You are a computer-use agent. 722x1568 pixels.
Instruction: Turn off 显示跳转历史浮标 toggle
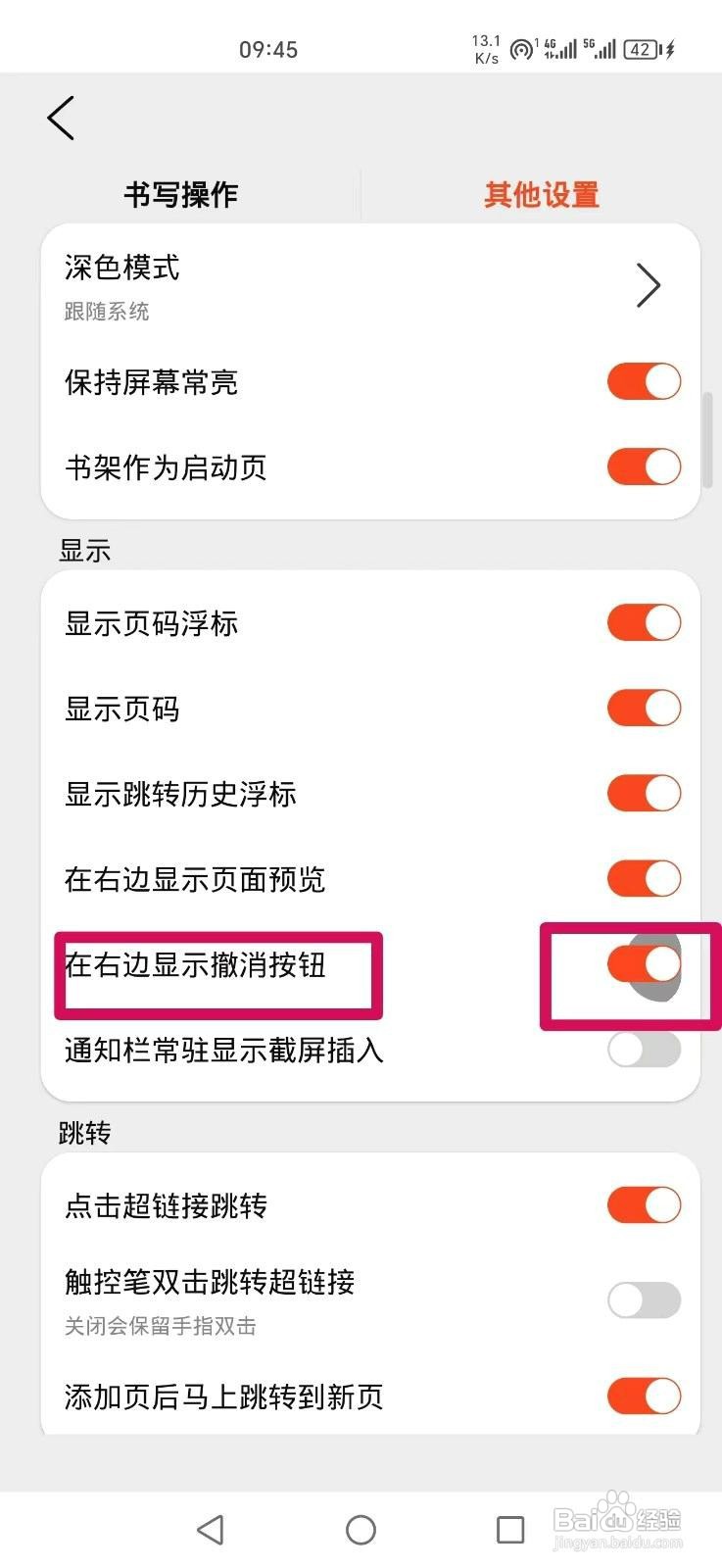coord(643,793)
